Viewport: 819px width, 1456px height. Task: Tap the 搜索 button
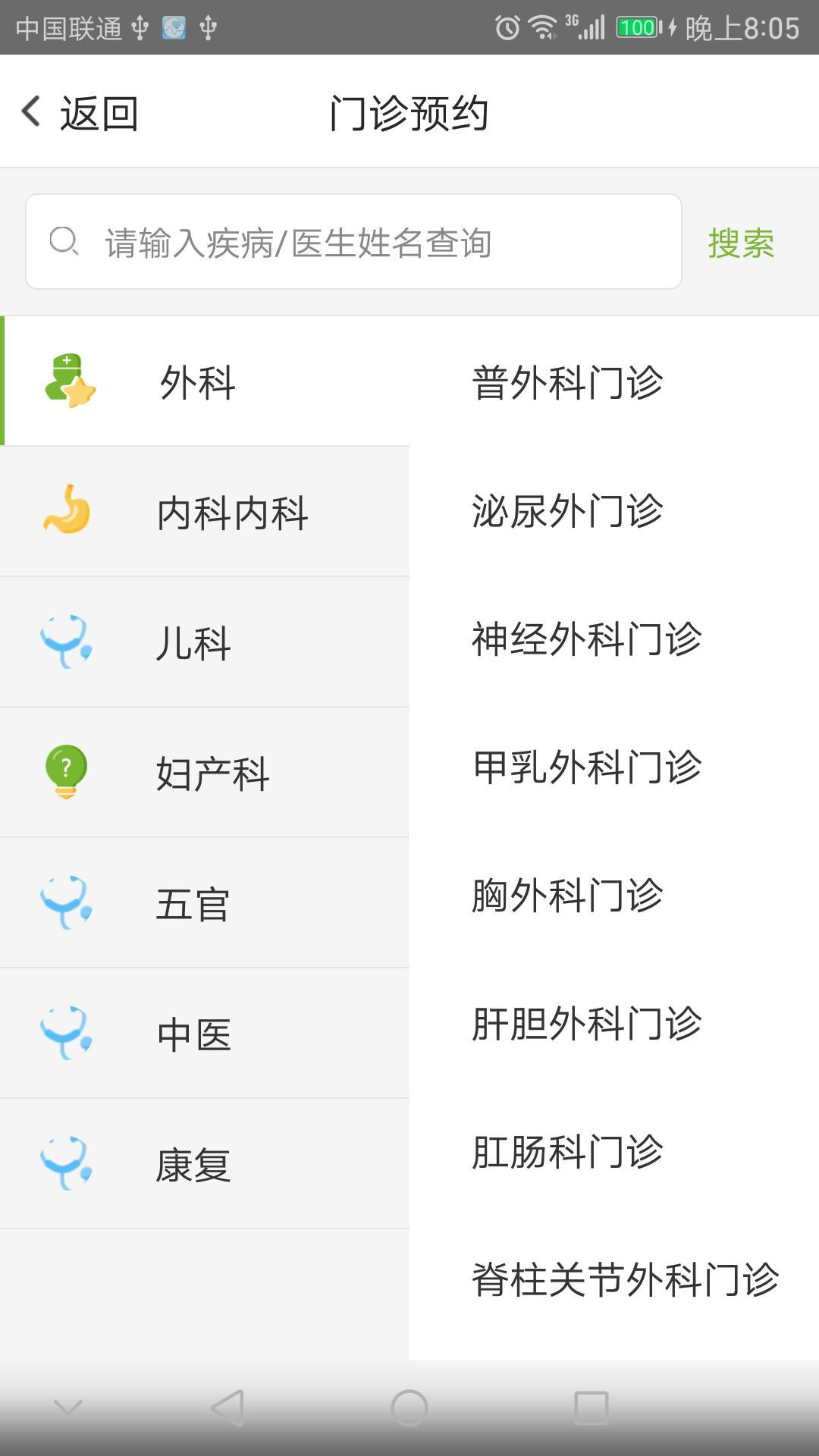point(739,244)
